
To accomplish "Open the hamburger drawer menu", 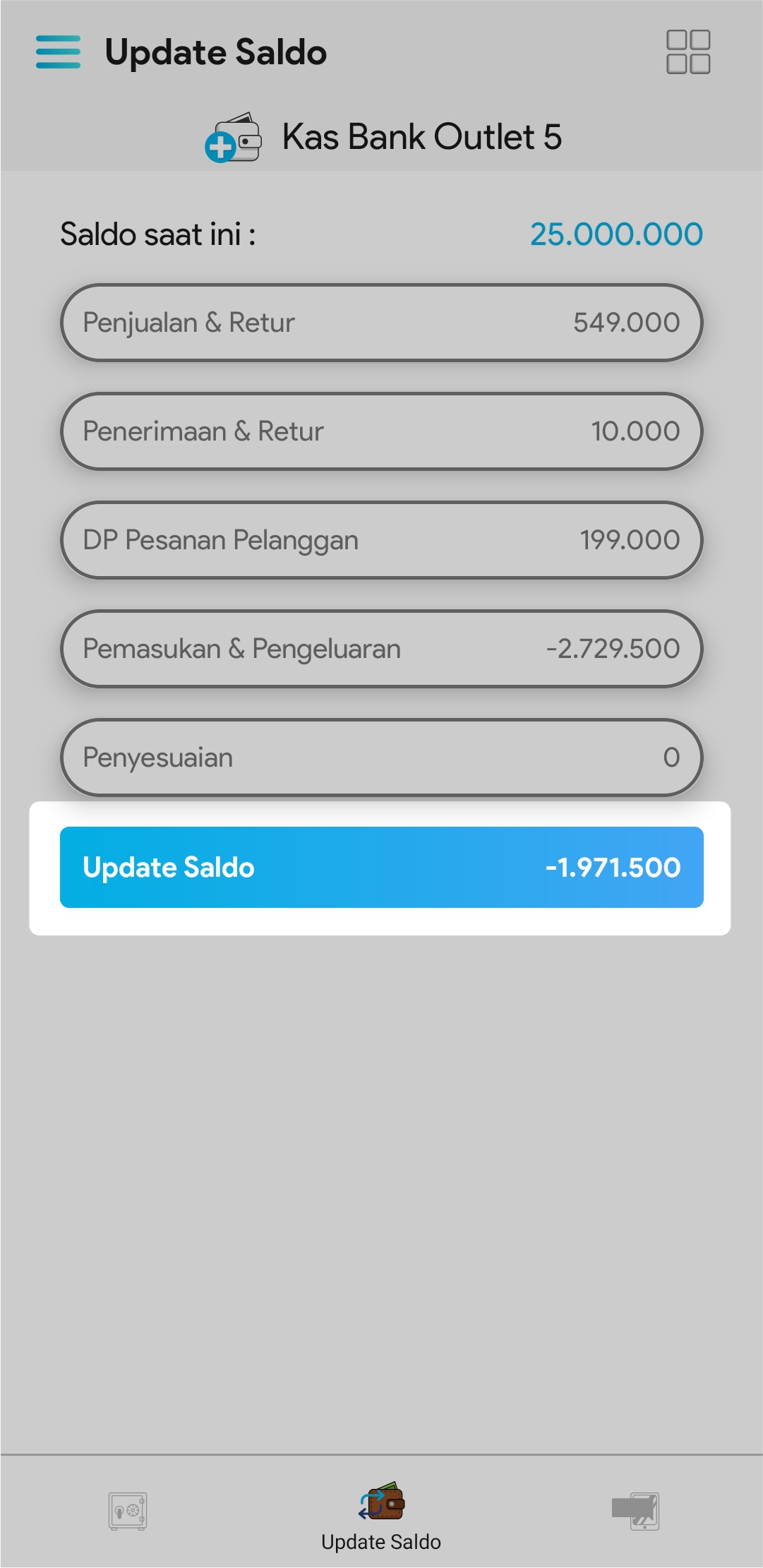I will pyautogui.click(x=58, y=52).
